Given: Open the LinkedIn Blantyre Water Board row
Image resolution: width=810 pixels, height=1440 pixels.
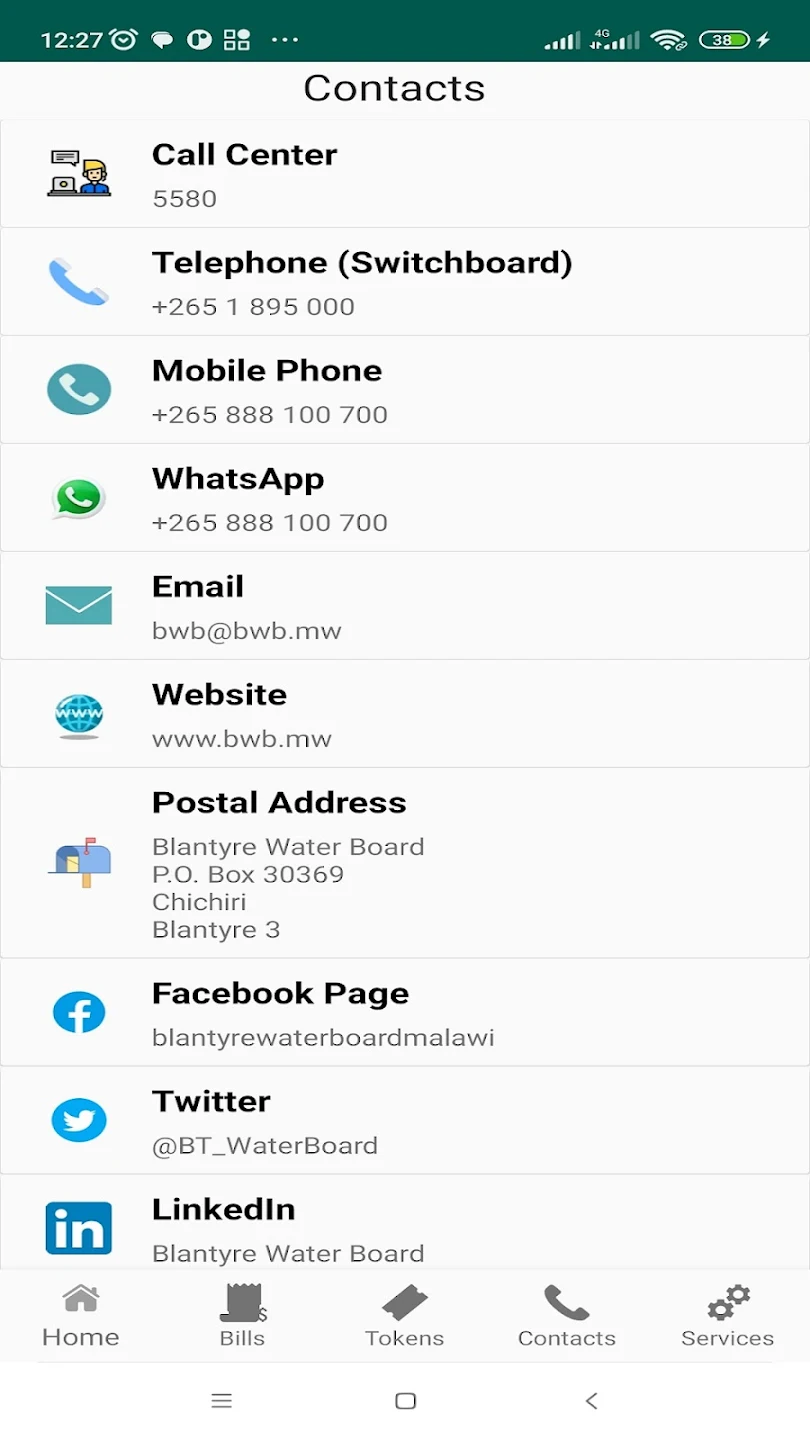Looking at the screenshot, I should pos(404,1226).
